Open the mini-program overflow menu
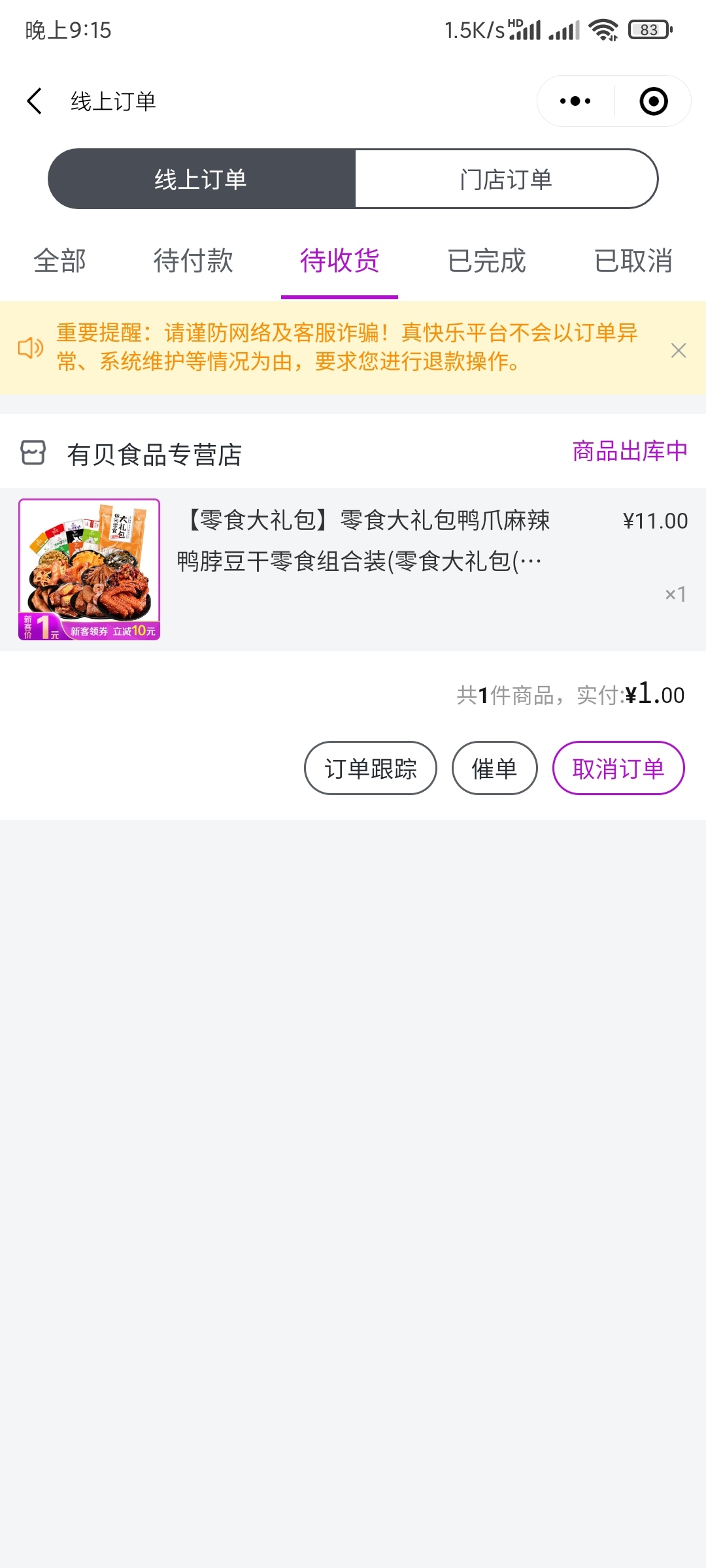 point(575,101)
